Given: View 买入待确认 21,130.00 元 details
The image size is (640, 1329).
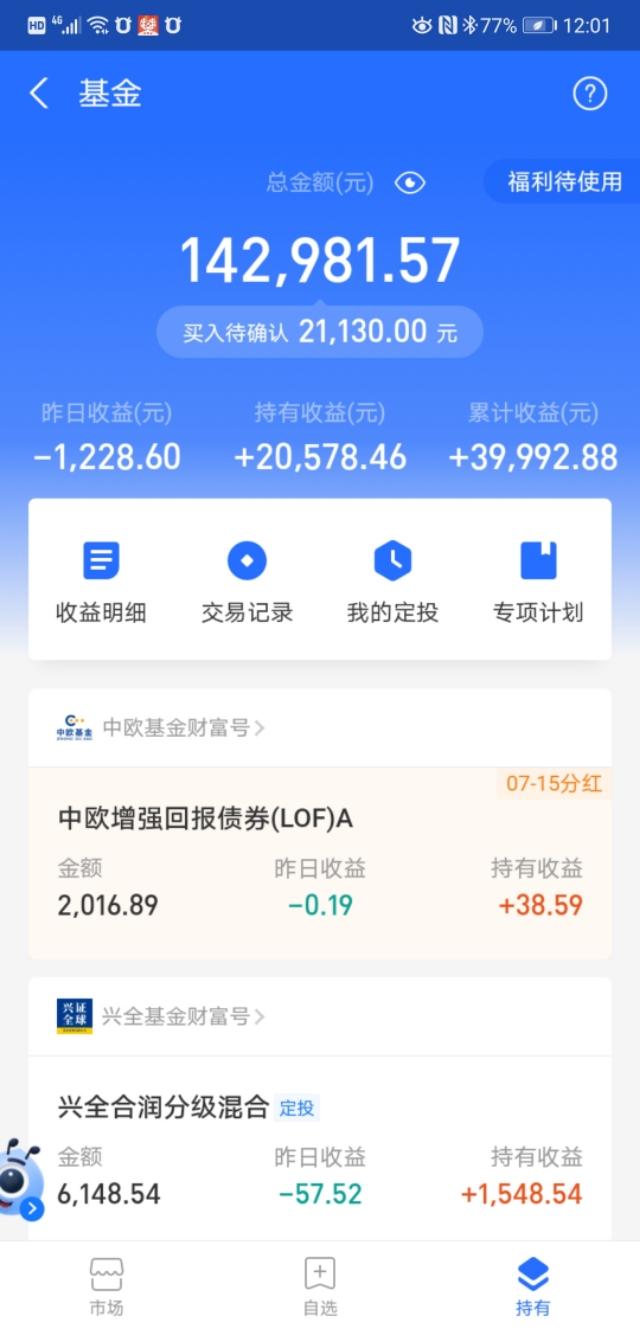Looking at the screenshot, I should 320,332.
